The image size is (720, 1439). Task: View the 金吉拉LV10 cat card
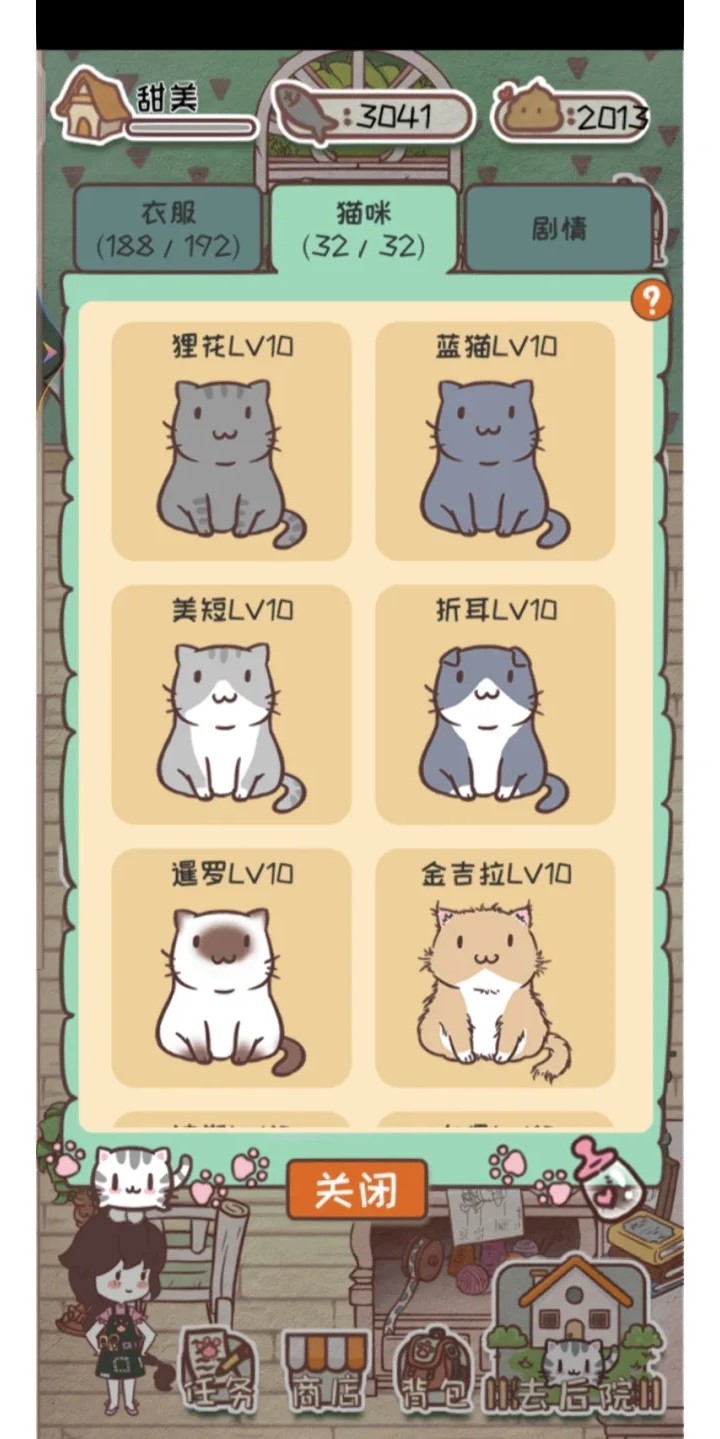[494, 967]
